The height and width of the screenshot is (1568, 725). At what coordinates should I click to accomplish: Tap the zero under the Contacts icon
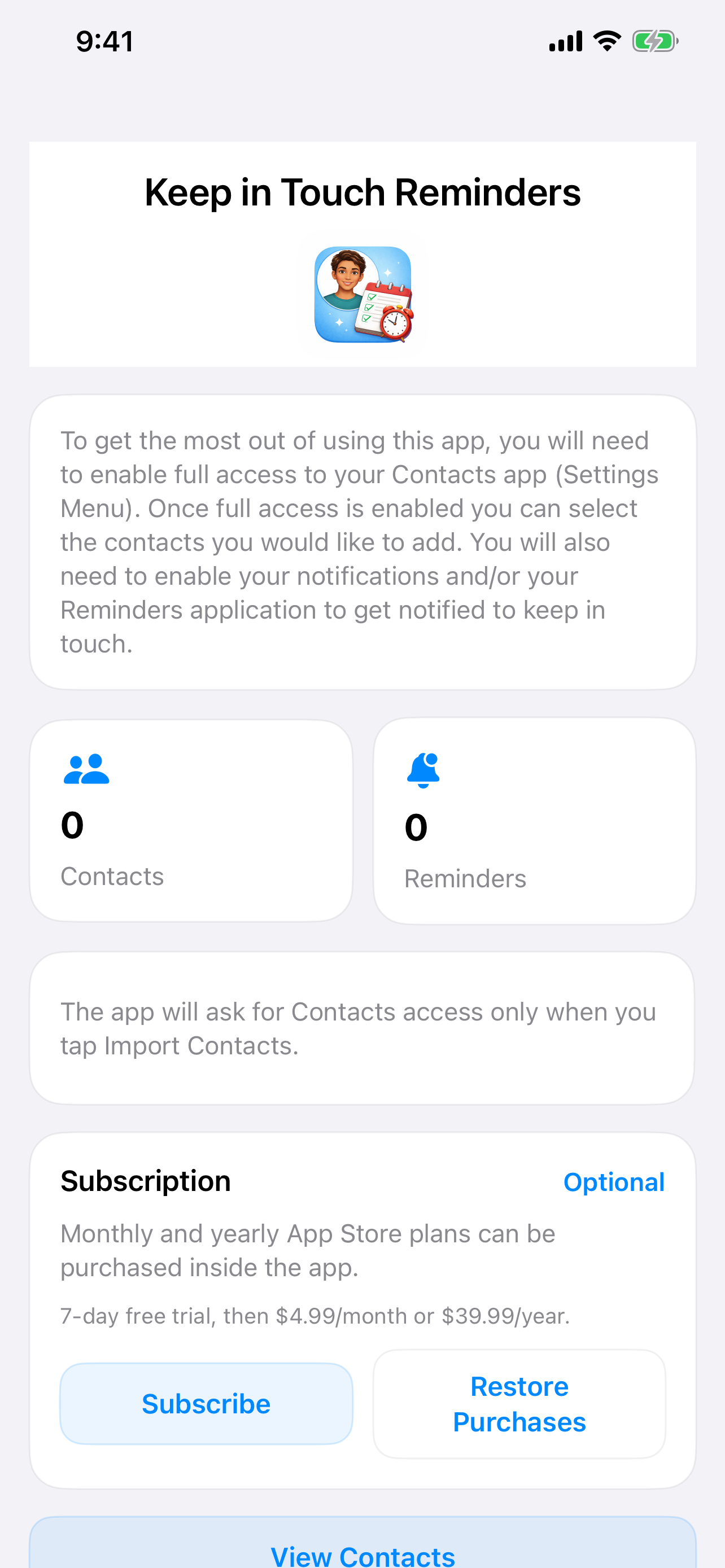(x=72, y=825)
